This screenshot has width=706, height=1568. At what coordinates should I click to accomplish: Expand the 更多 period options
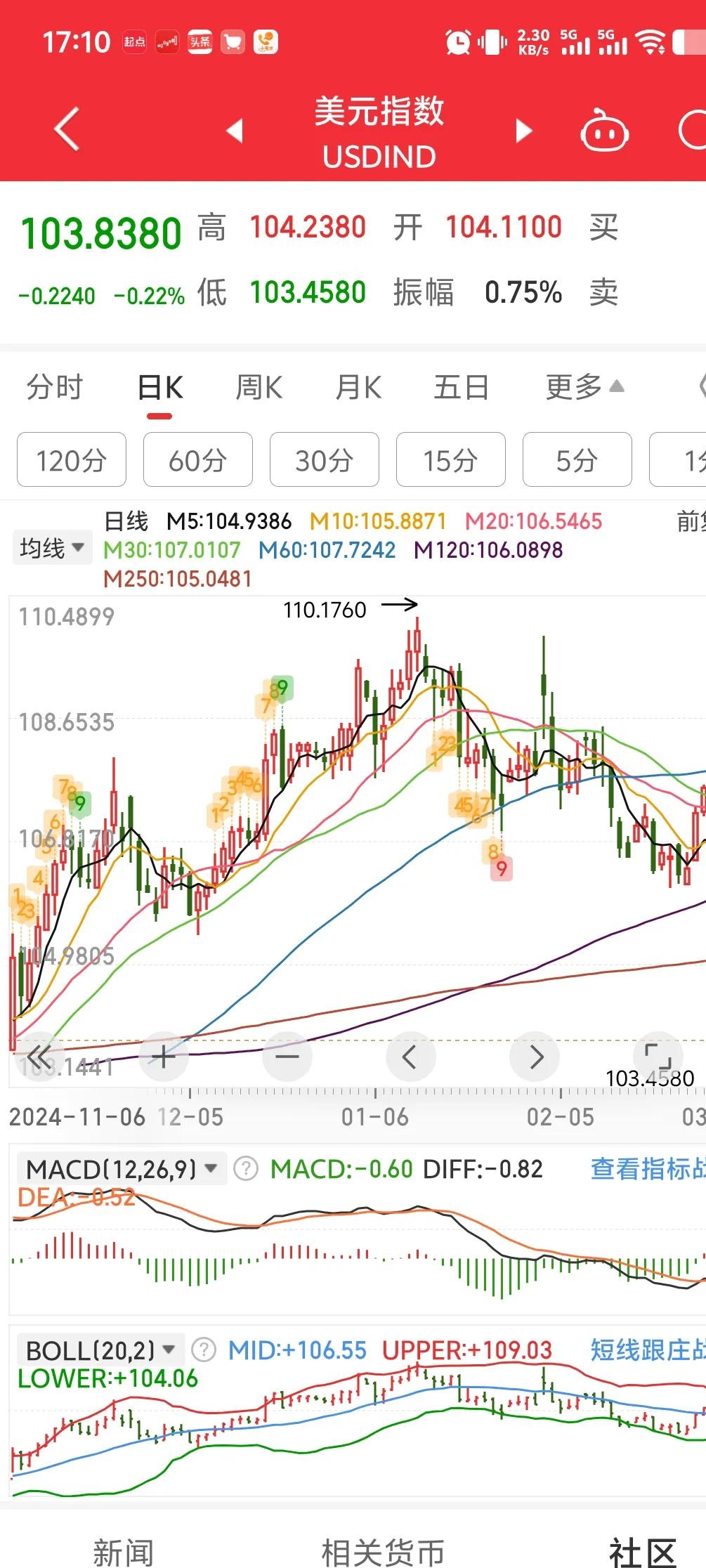coord(584,387)
